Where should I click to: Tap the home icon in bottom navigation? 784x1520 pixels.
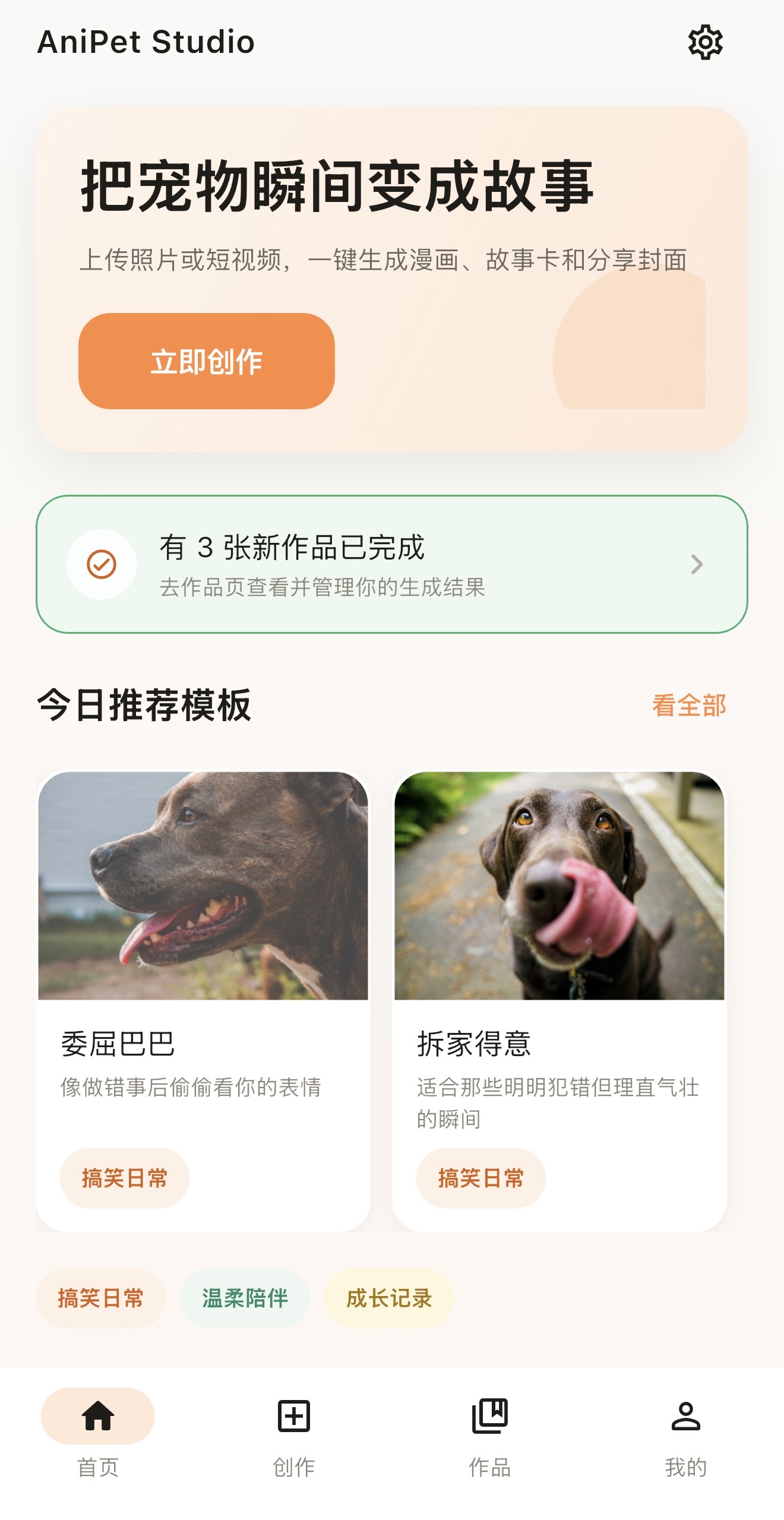pyautogui.click(x=97, y=1416)
